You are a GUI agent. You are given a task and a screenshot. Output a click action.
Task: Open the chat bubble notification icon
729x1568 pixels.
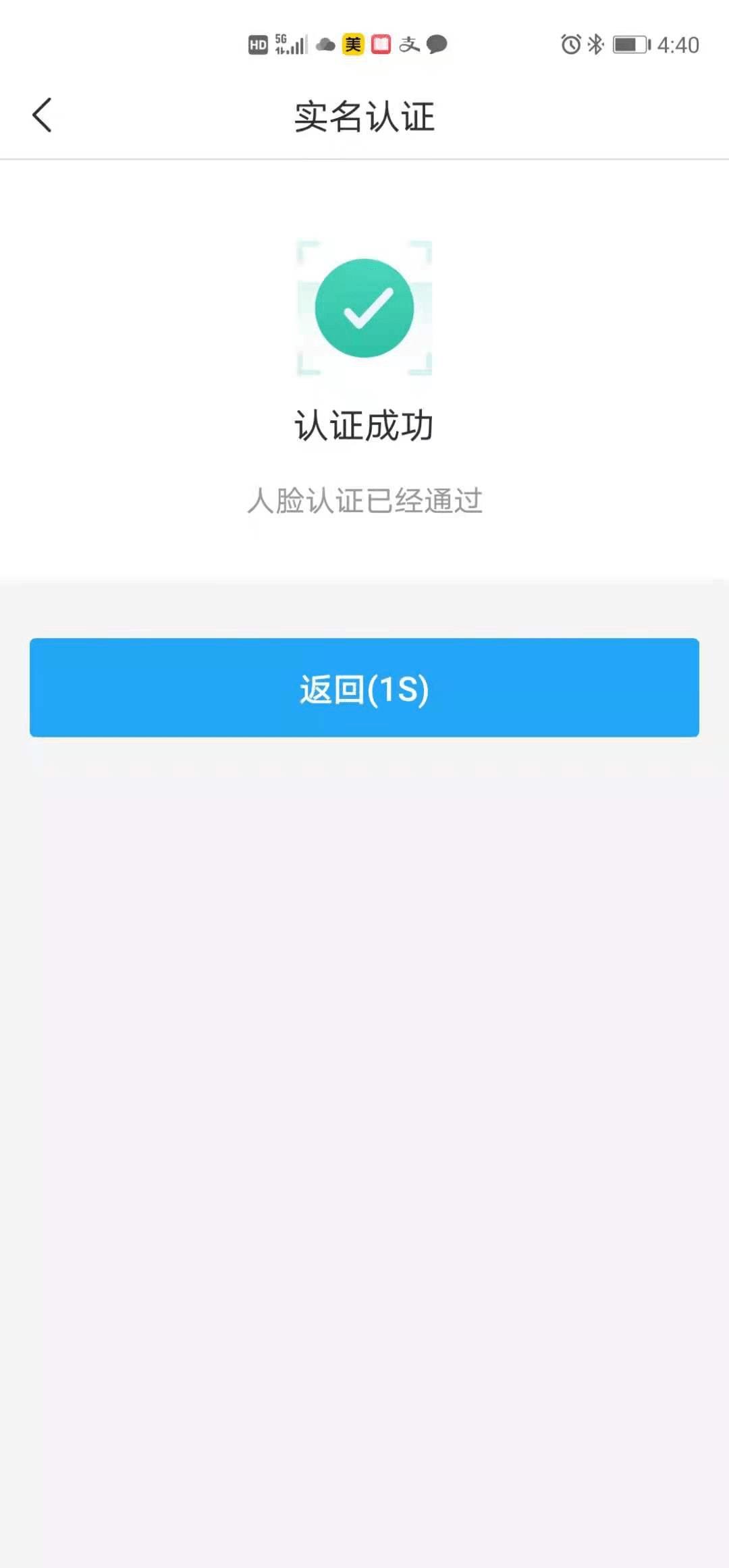tap(437, 44)
